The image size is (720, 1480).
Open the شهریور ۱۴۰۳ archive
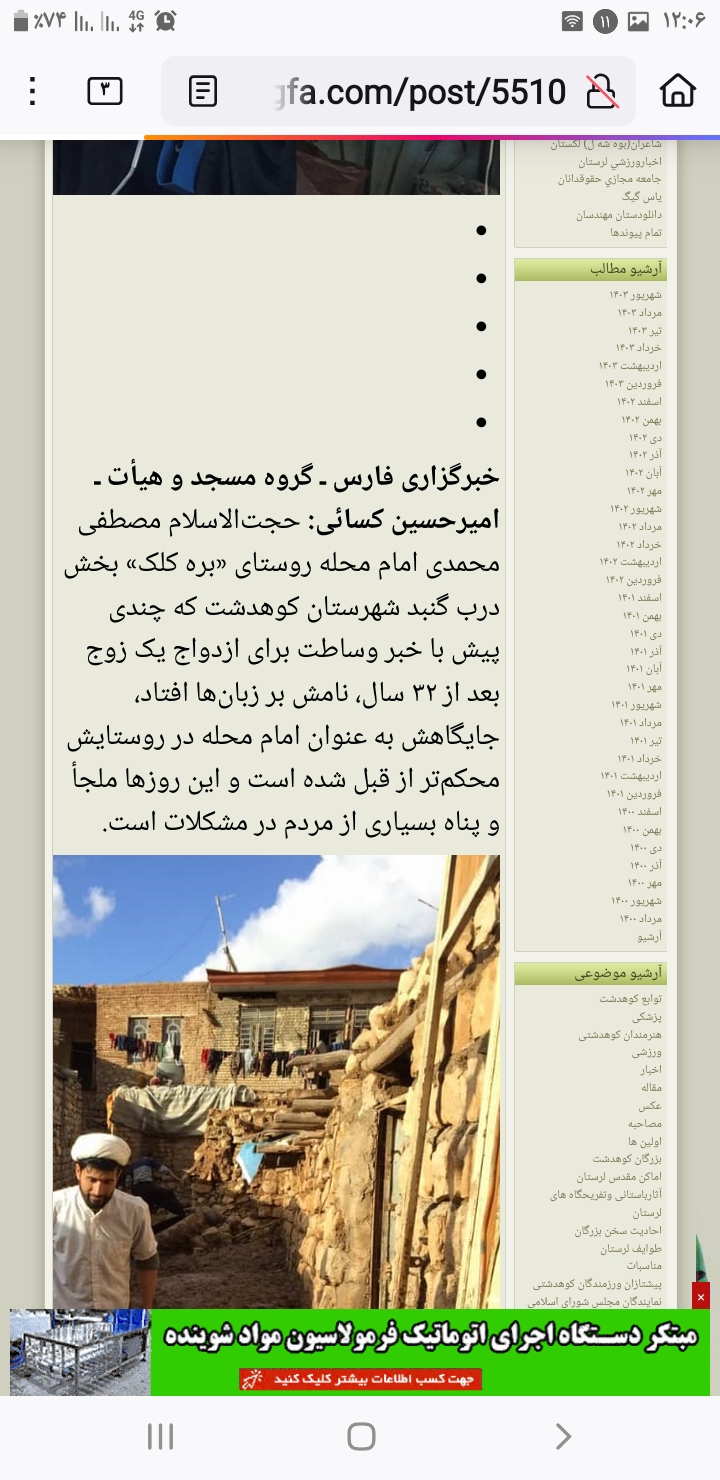pyautogui.click(x=635, y=295)
